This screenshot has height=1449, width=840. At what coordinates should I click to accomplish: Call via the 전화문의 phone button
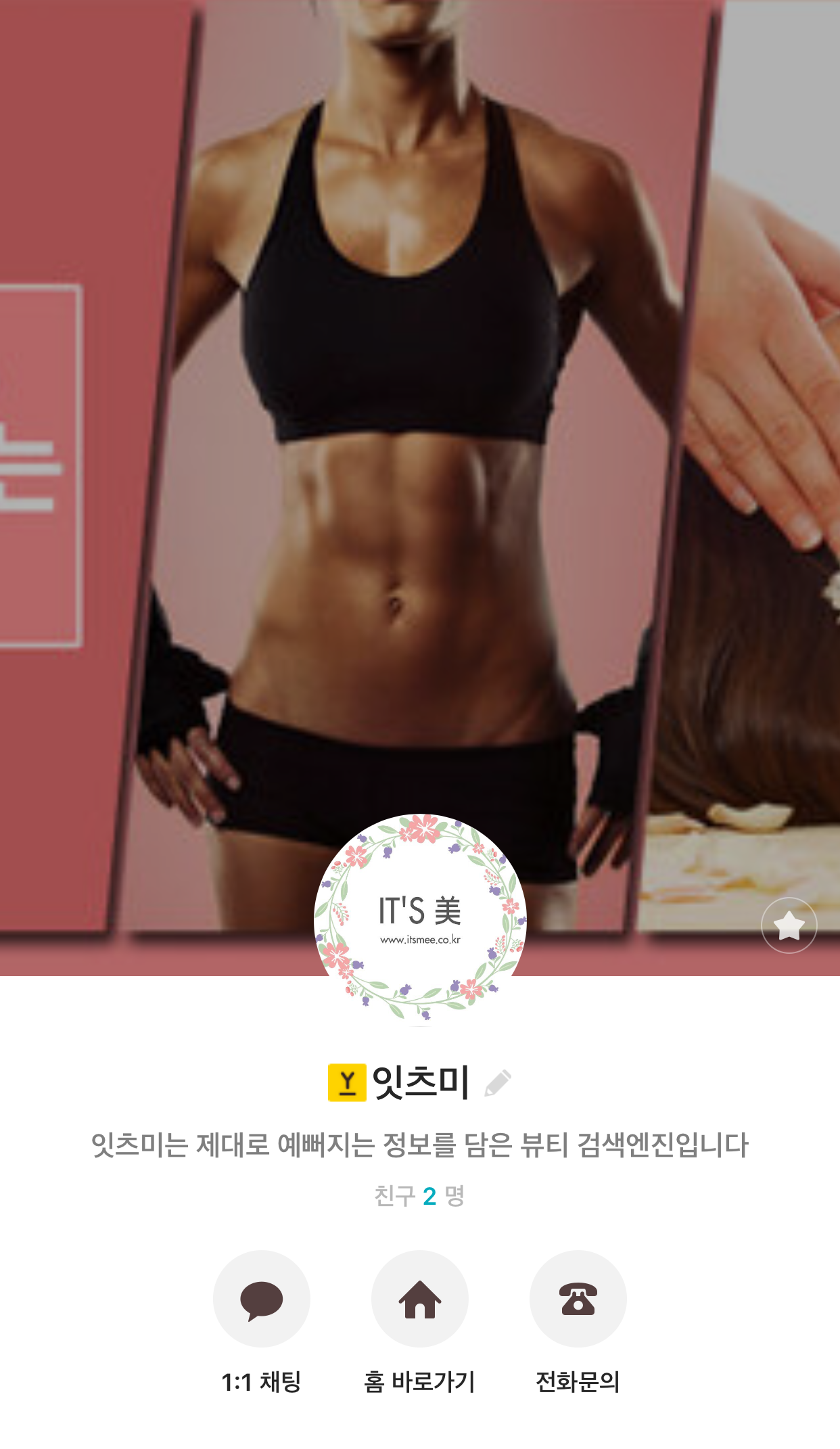tap(578, 1299)
